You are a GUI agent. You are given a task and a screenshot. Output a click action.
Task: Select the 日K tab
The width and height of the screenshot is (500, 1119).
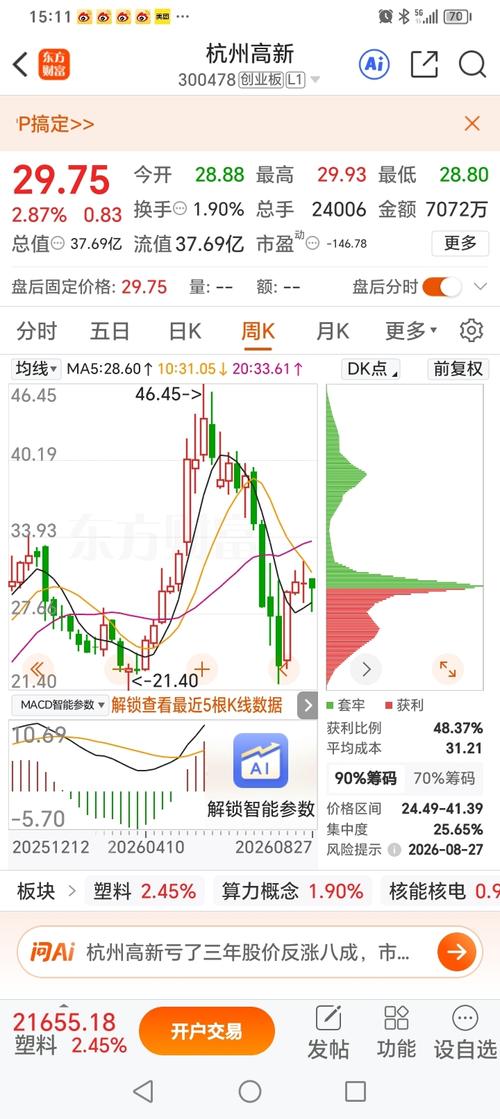[x=185, y=331]
